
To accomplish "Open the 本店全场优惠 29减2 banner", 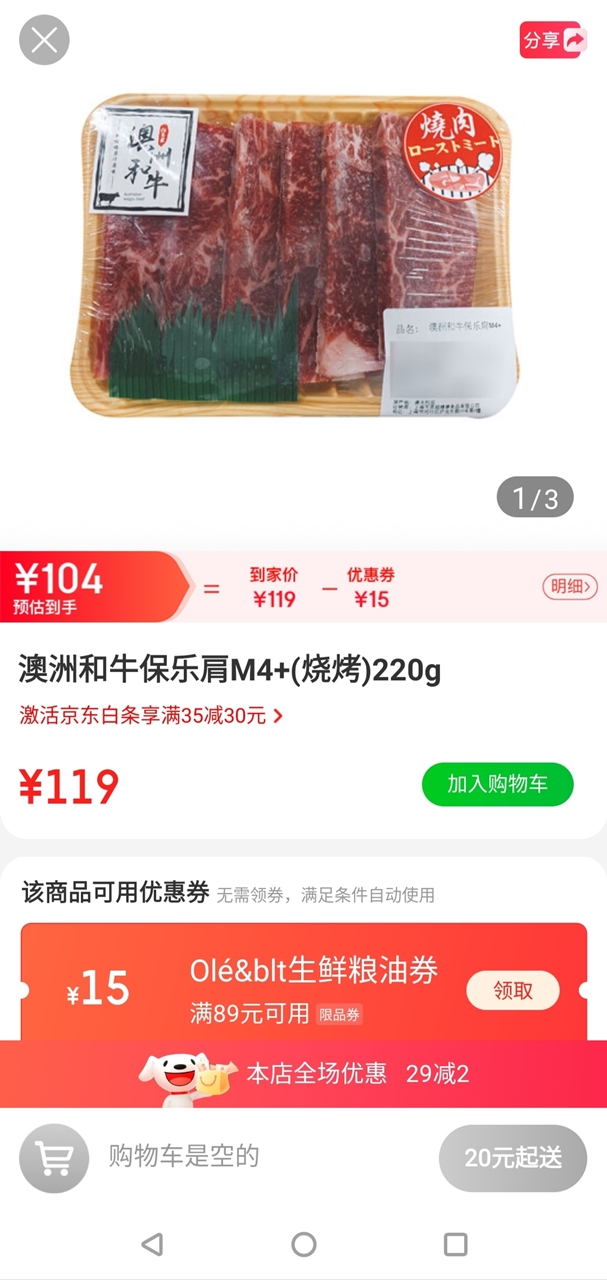I will [303, 1074].
